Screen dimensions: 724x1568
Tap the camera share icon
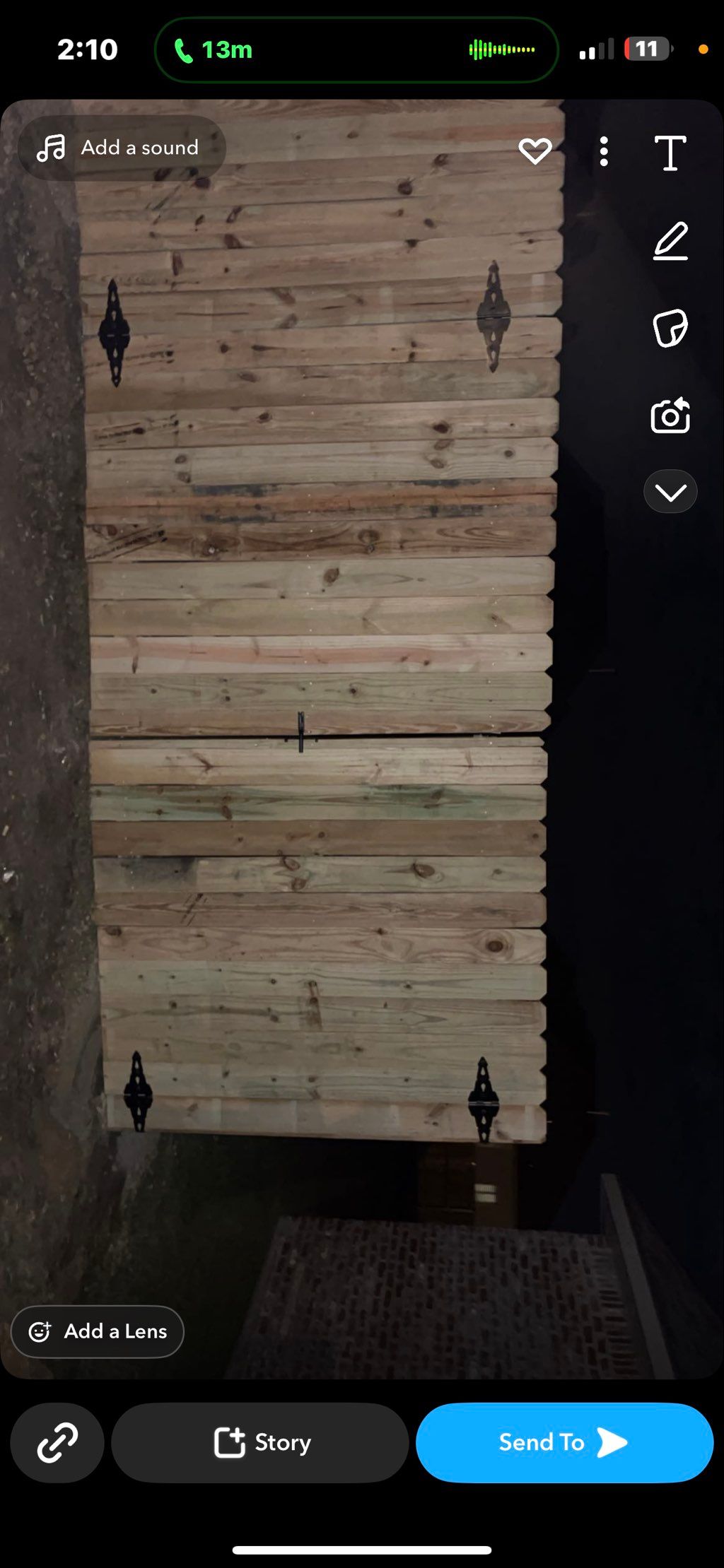point(670,415)
